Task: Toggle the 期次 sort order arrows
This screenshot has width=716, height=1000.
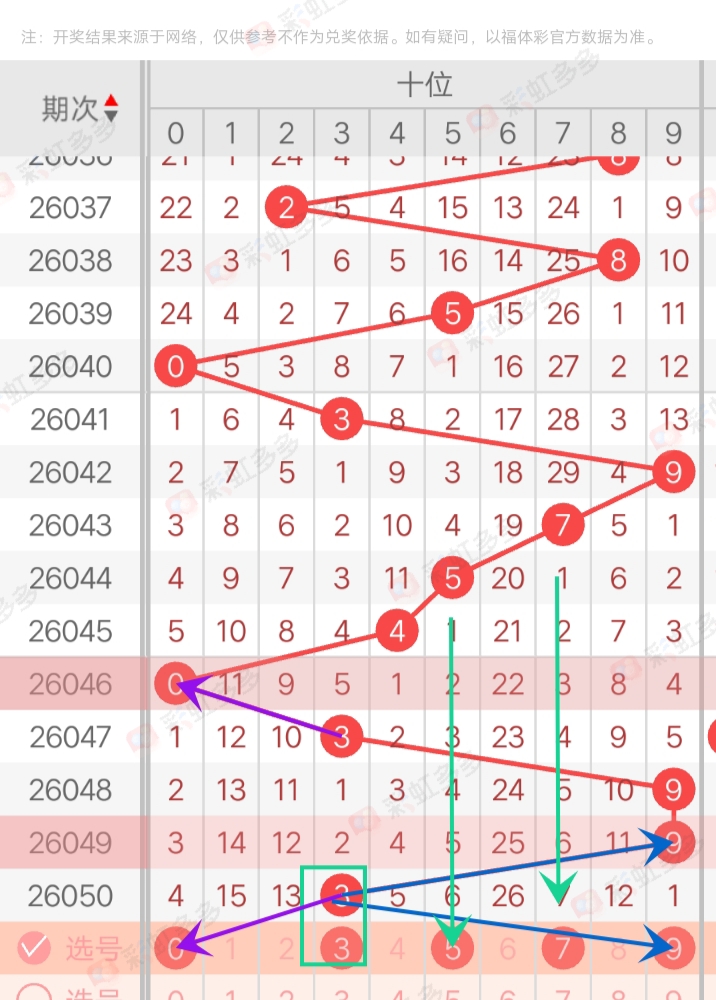Action: coord(111,108)
